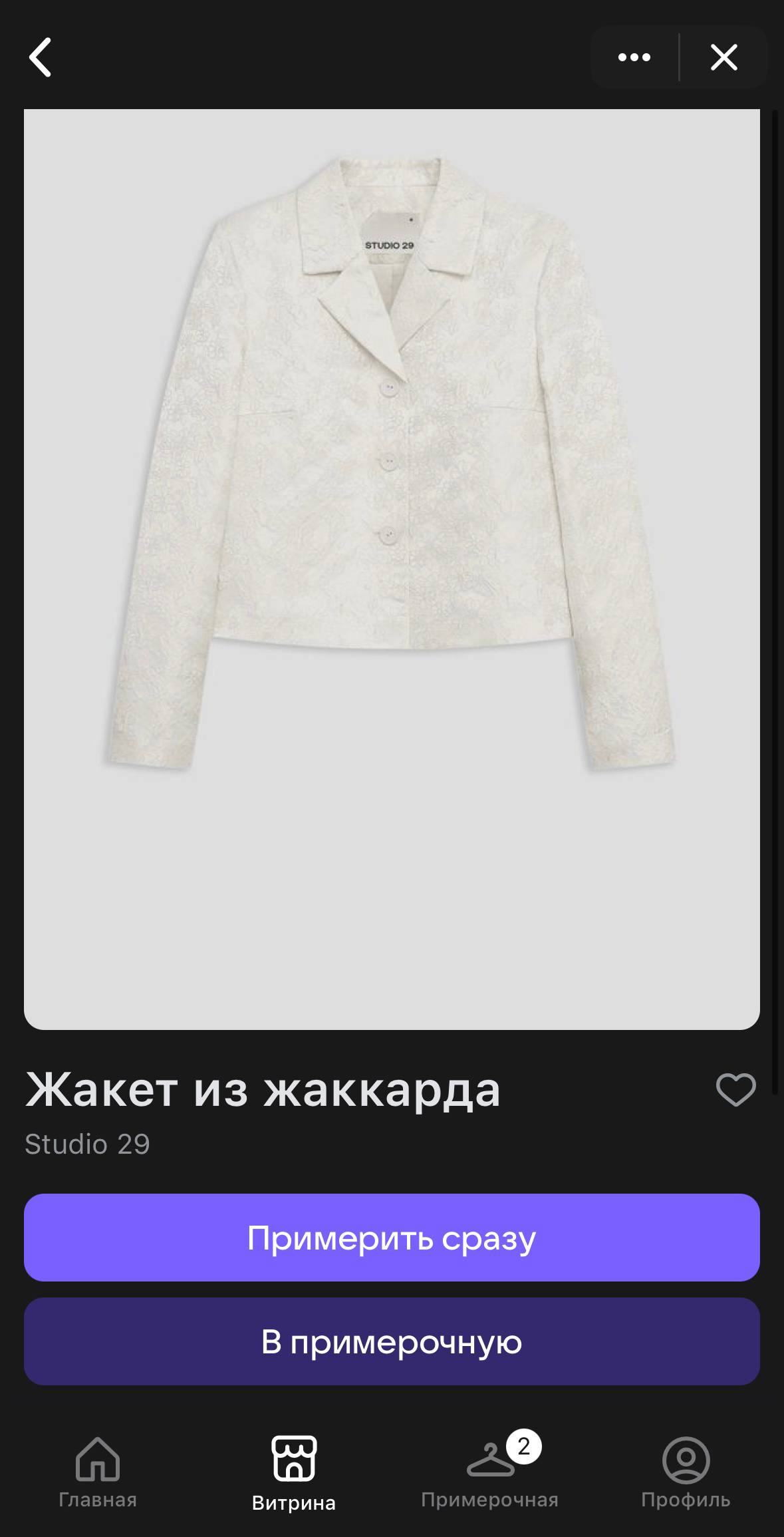Image resolution: width=784 pixels, height=1537 pixels.
Task: Go back using the top arrow
Action: [x=41, y=57]
